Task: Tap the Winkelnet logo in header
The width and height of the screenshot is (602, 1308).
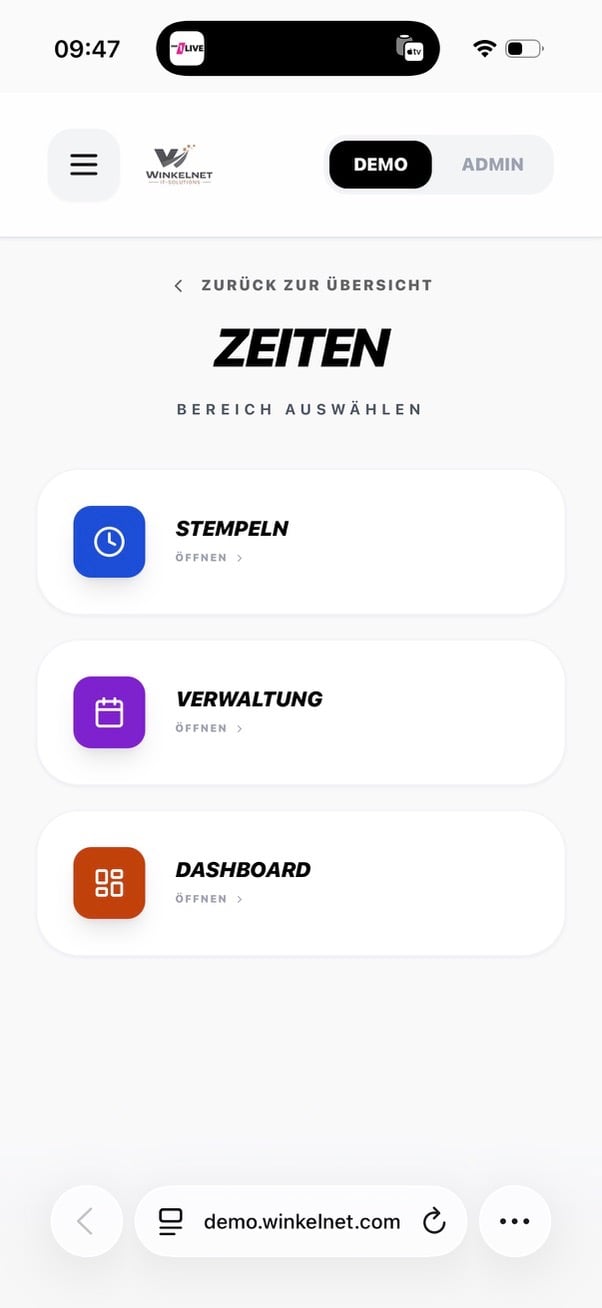Action: 180,165
